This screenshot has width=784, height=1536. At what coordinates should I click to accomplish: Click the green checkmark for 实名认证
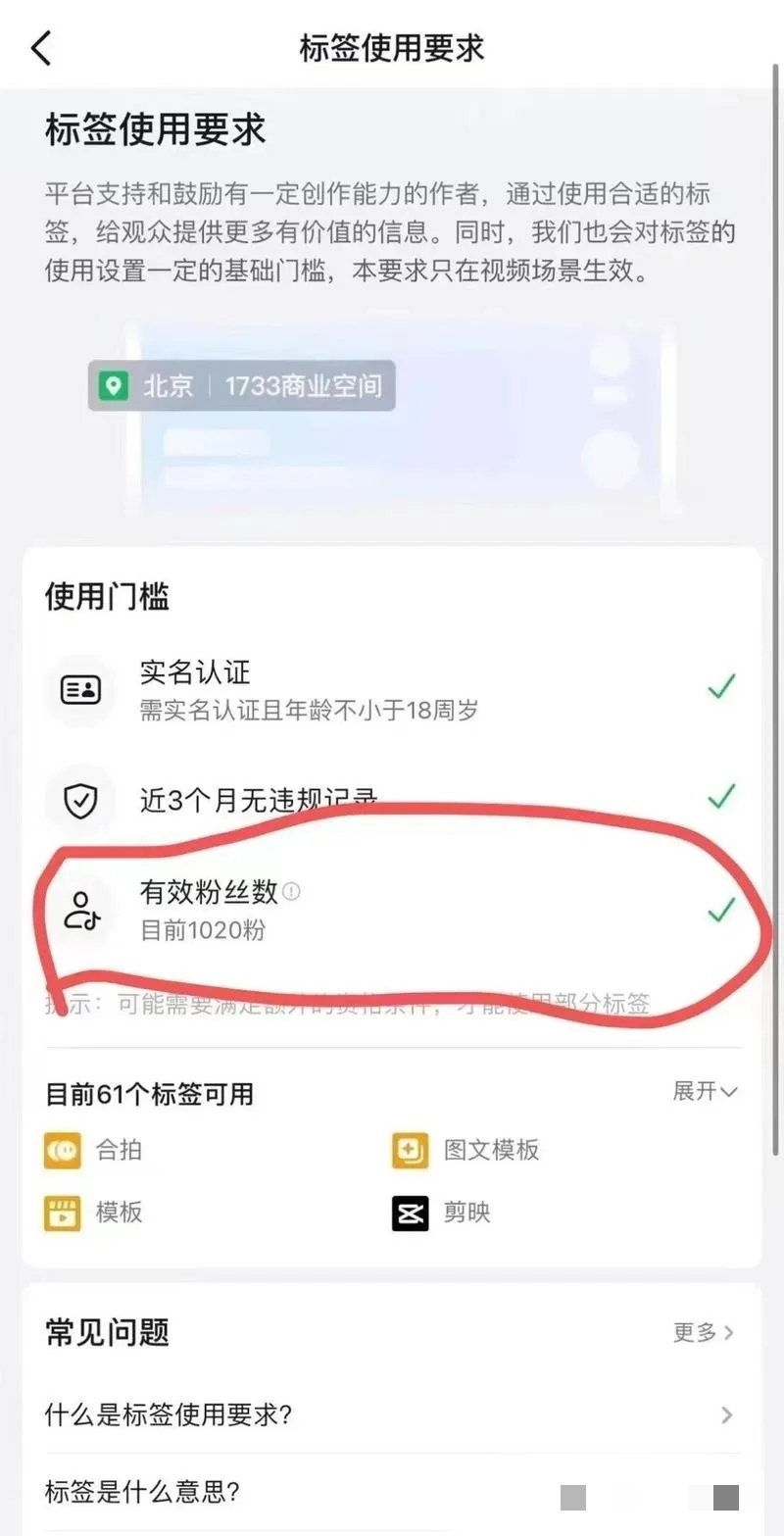(x=722, y=685)
